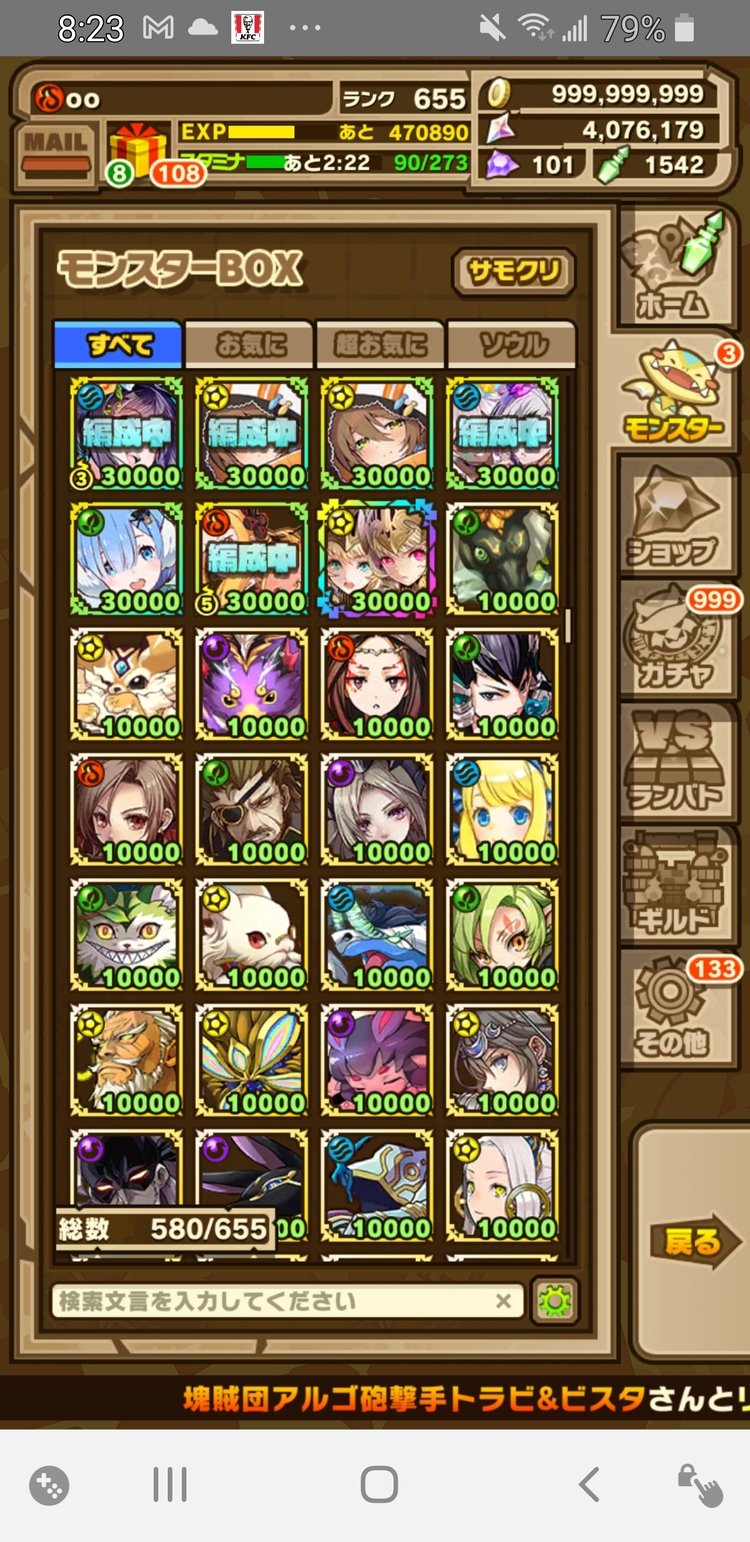Tap the サモクリ button

click(514, 273)
